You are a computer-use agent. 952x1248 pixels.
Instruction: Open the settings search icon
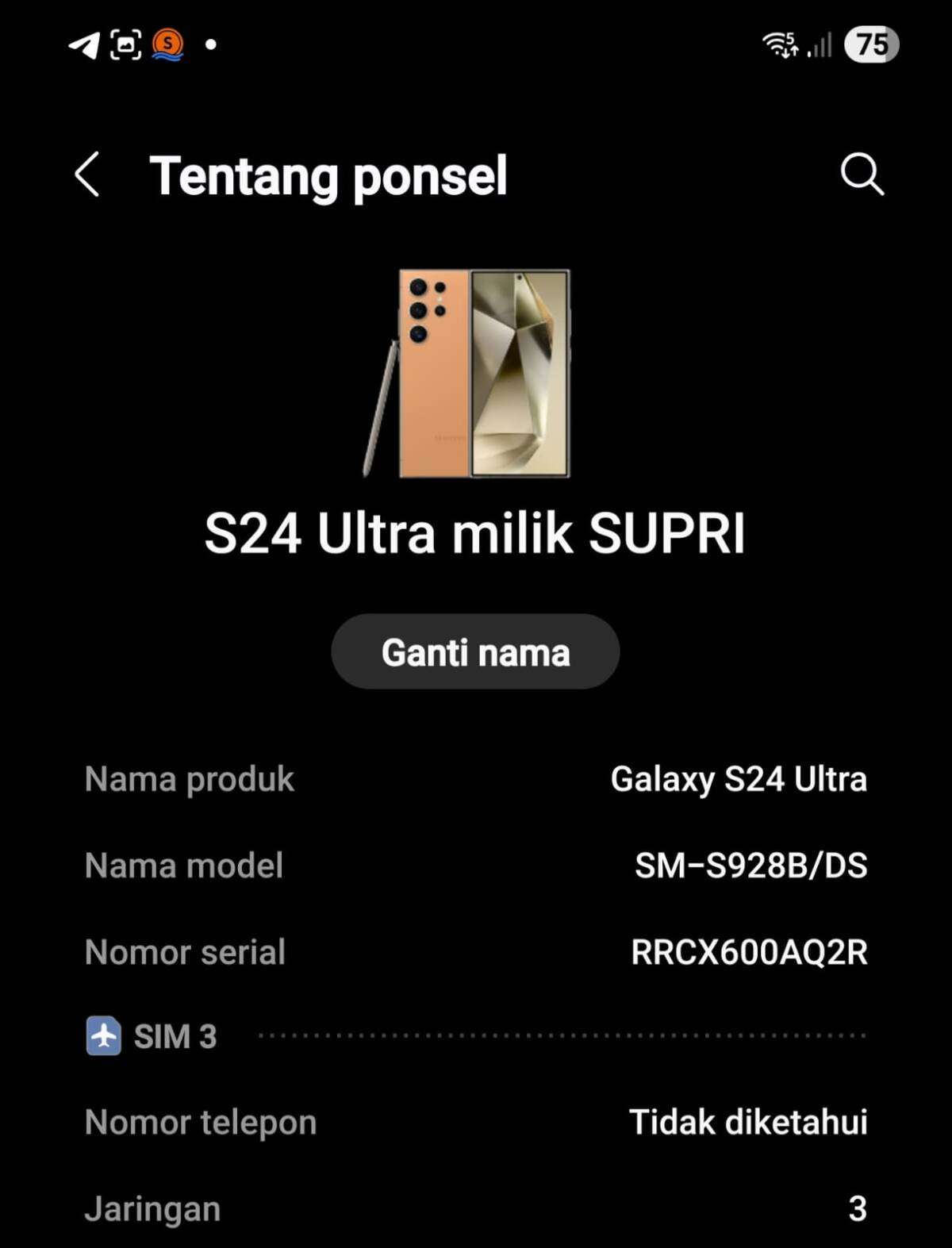862,174
